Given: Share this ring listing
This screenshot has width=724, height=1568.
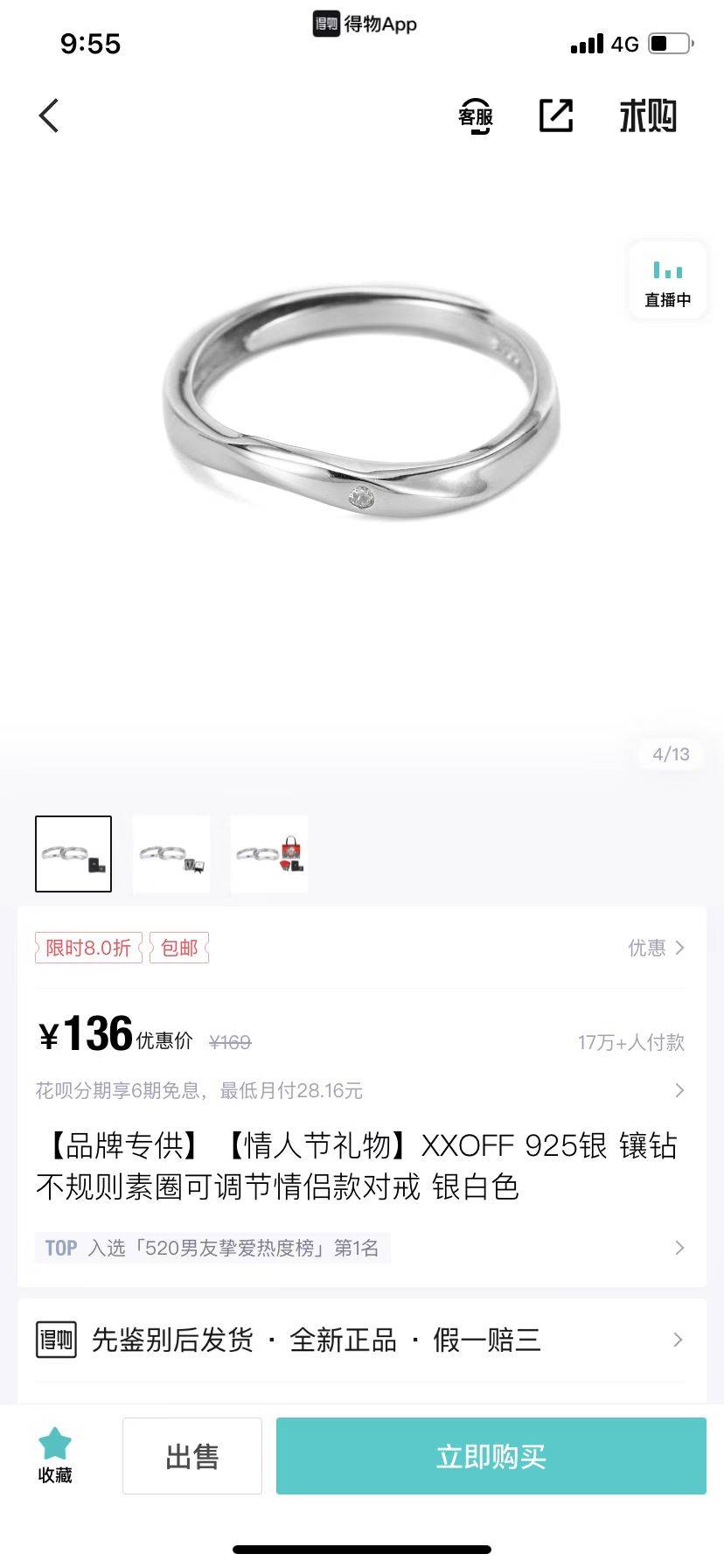Looking at the screenshot, I should coord(556,115).
